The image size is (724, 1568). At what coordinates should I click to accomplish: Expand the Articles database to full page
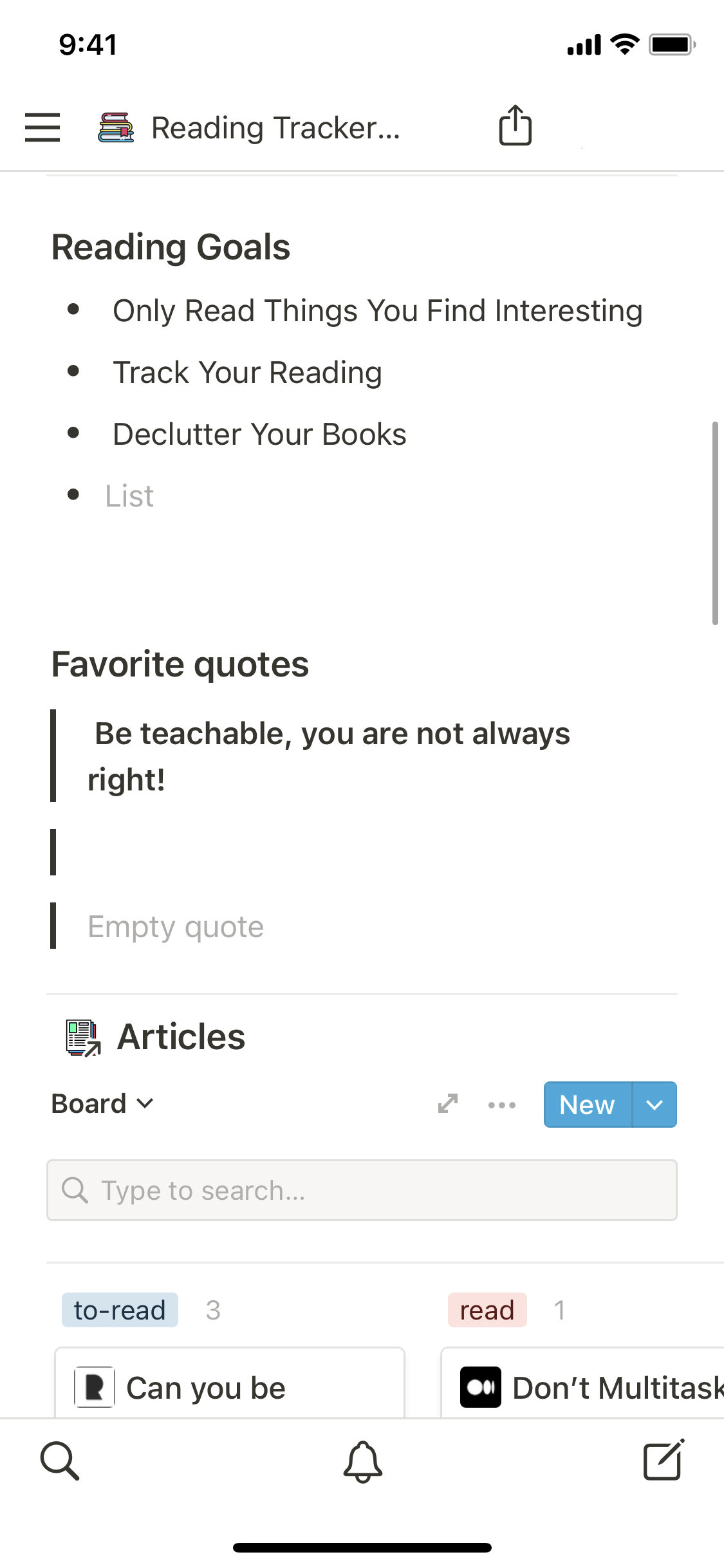(x=448, y=1104)
